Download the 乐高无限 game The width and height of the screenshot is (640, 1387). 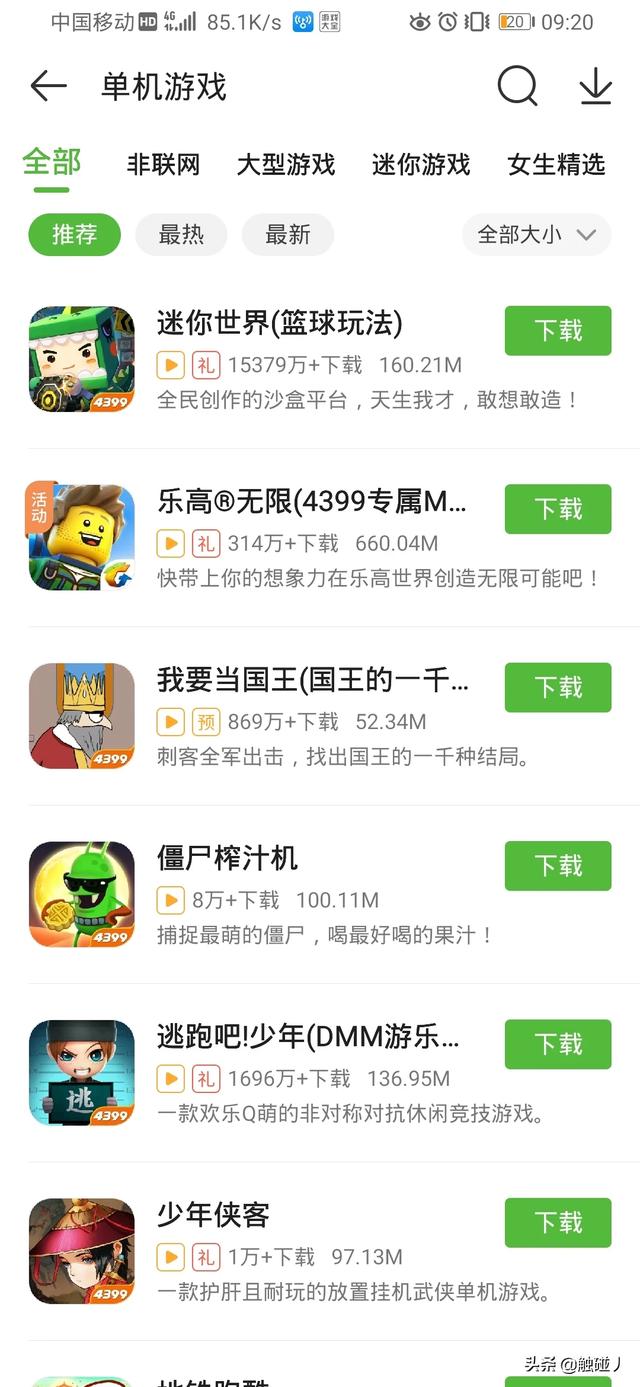pos(557,509)
